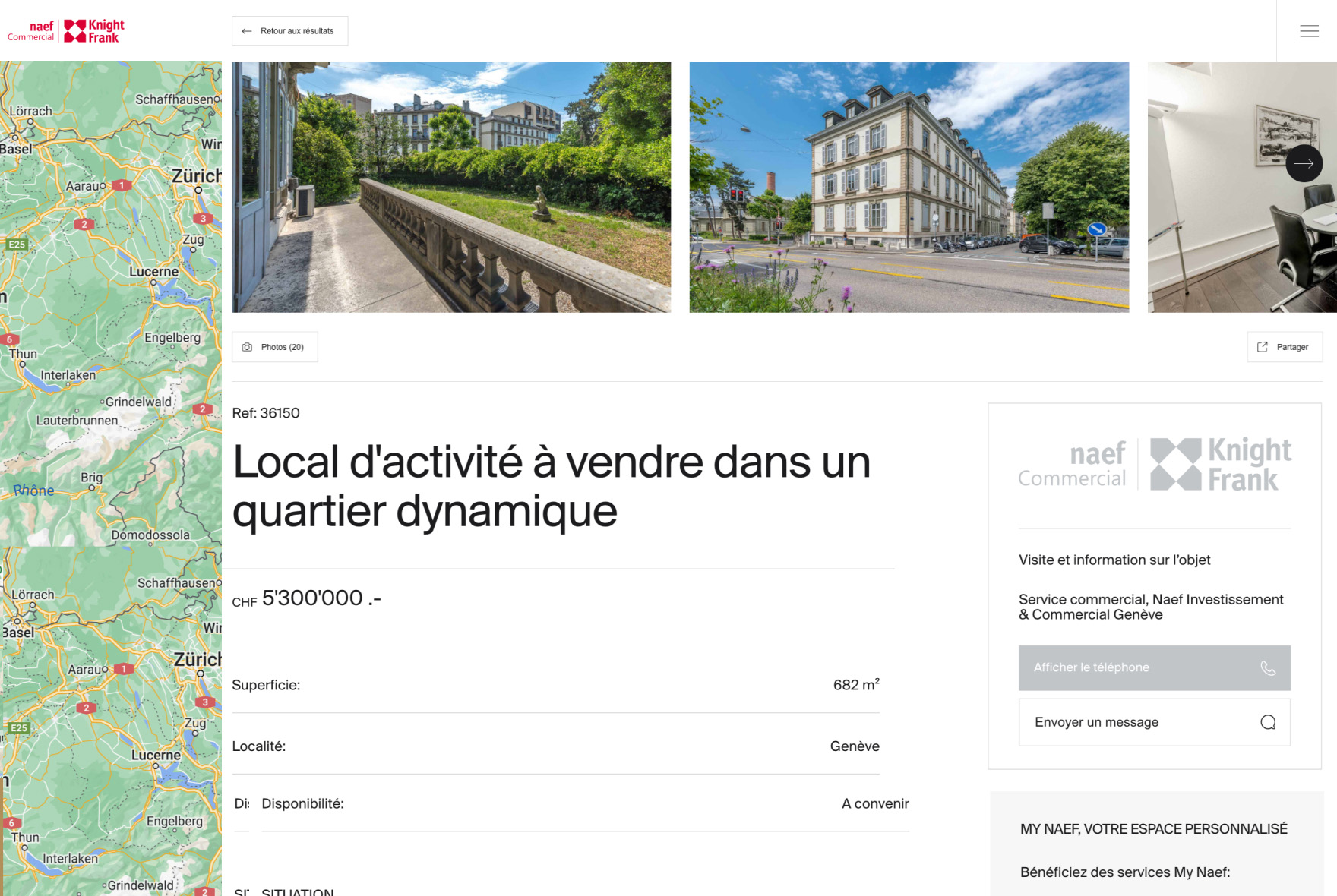Tap Afficher le téléphone
The image size is (1337, 896).
(1154, 667)
